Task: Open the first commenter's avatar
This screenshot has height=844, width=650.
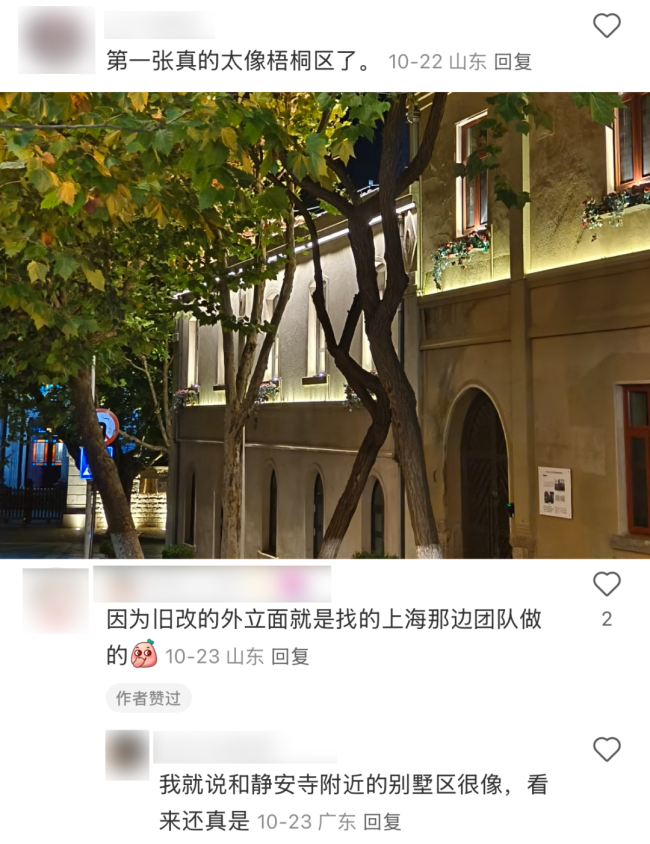Action: point(56,39)
